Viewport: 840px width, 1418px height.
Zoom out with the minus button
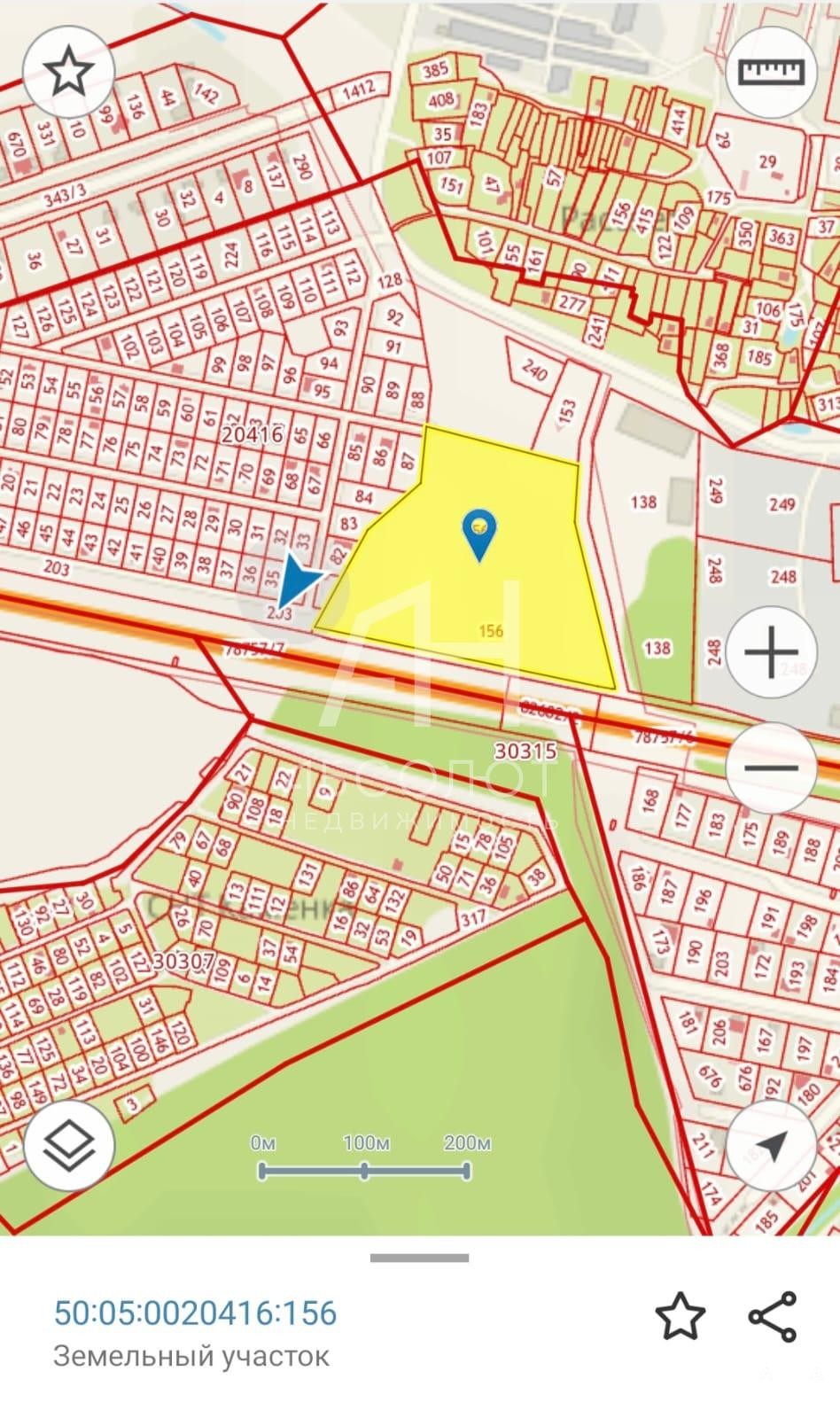coord(770,767)
